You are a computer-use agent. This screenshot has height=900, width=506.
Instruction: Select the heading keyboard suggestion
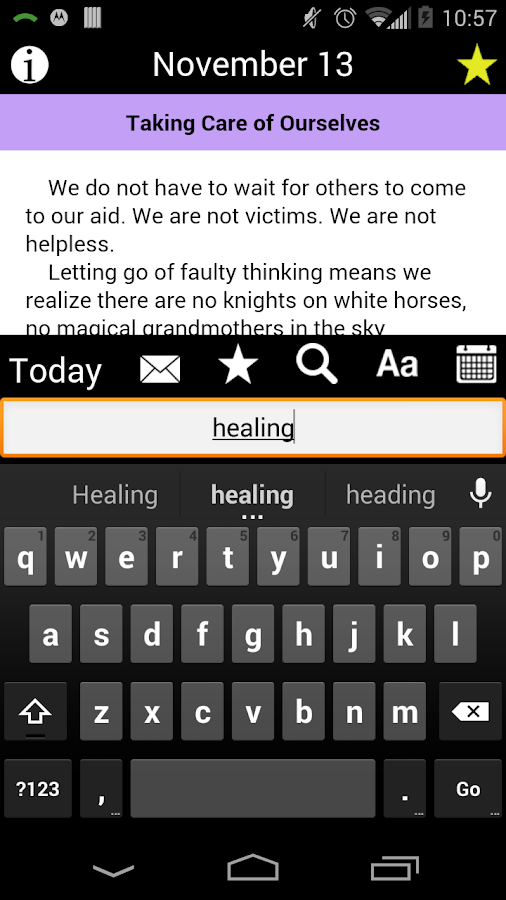tap(391, 495)
